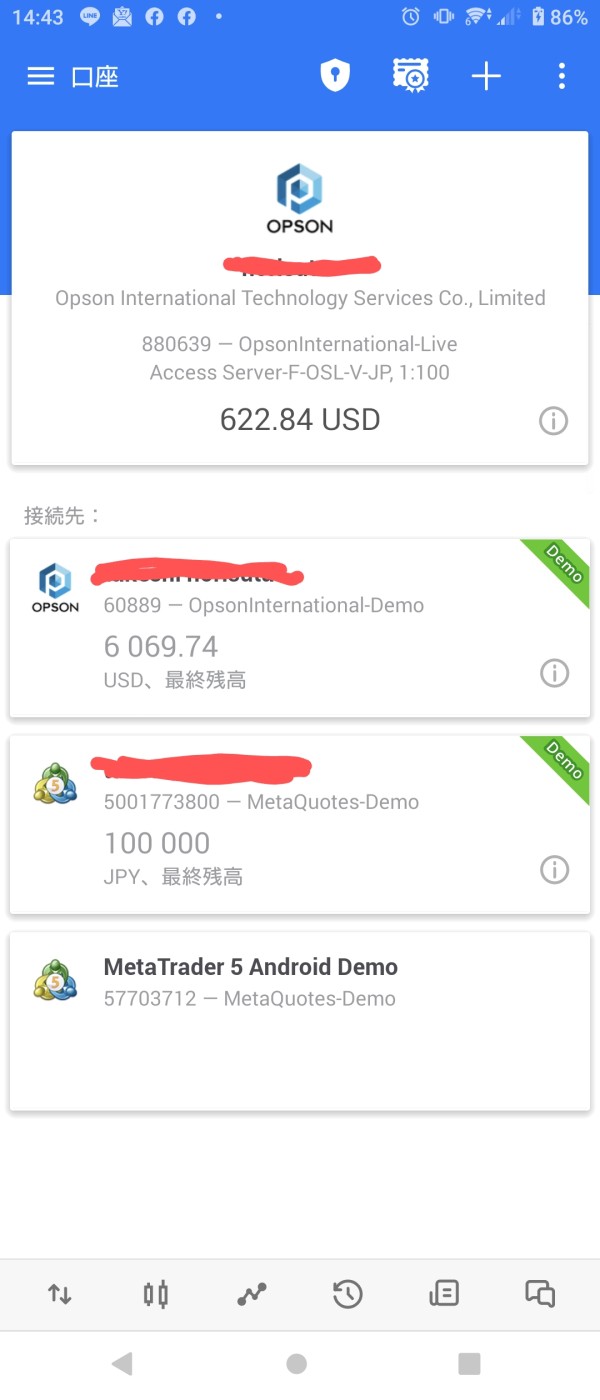
Task: Open the three-dot overflow menu
Action: pos(561,76)
